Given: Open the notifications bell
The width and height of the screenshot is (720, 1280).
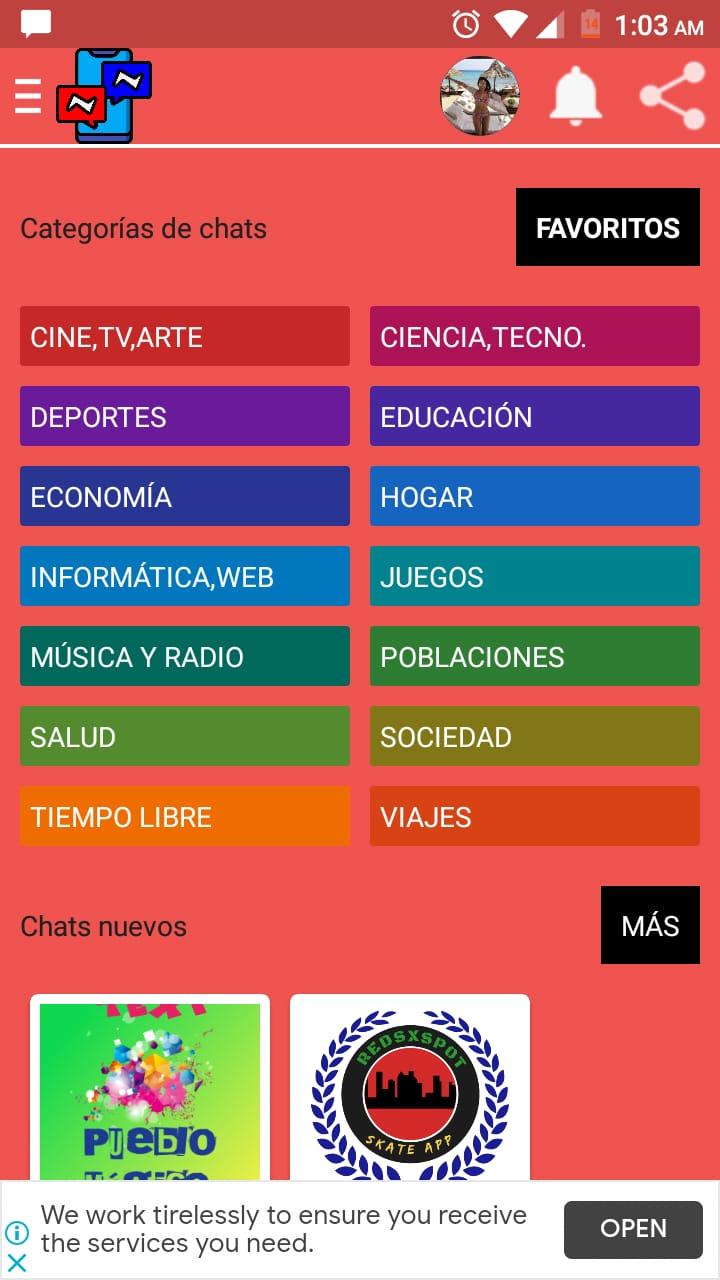Looking at the screenshot, I should tap(577, 97).
